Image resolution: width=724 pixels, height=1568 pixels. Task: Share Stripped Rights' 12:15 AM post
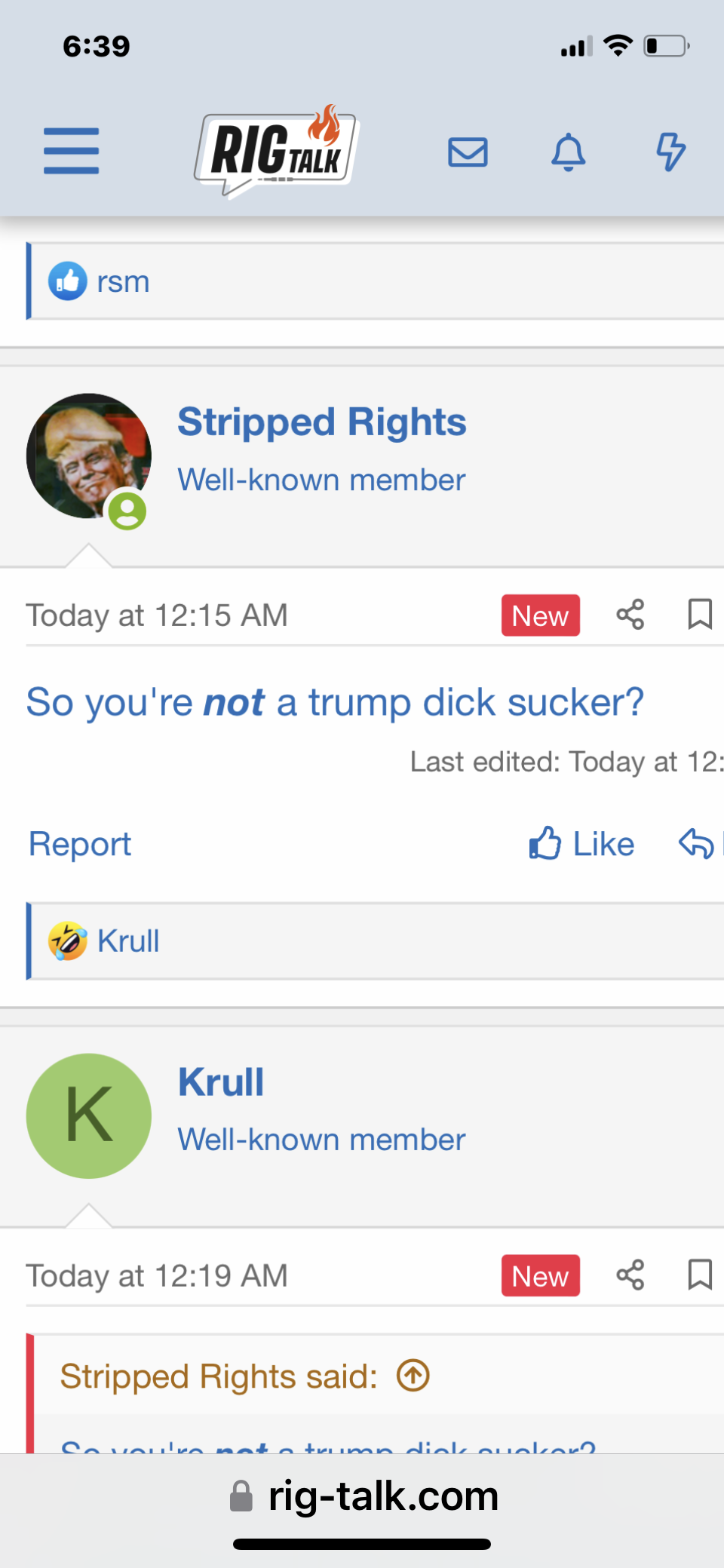630,615
